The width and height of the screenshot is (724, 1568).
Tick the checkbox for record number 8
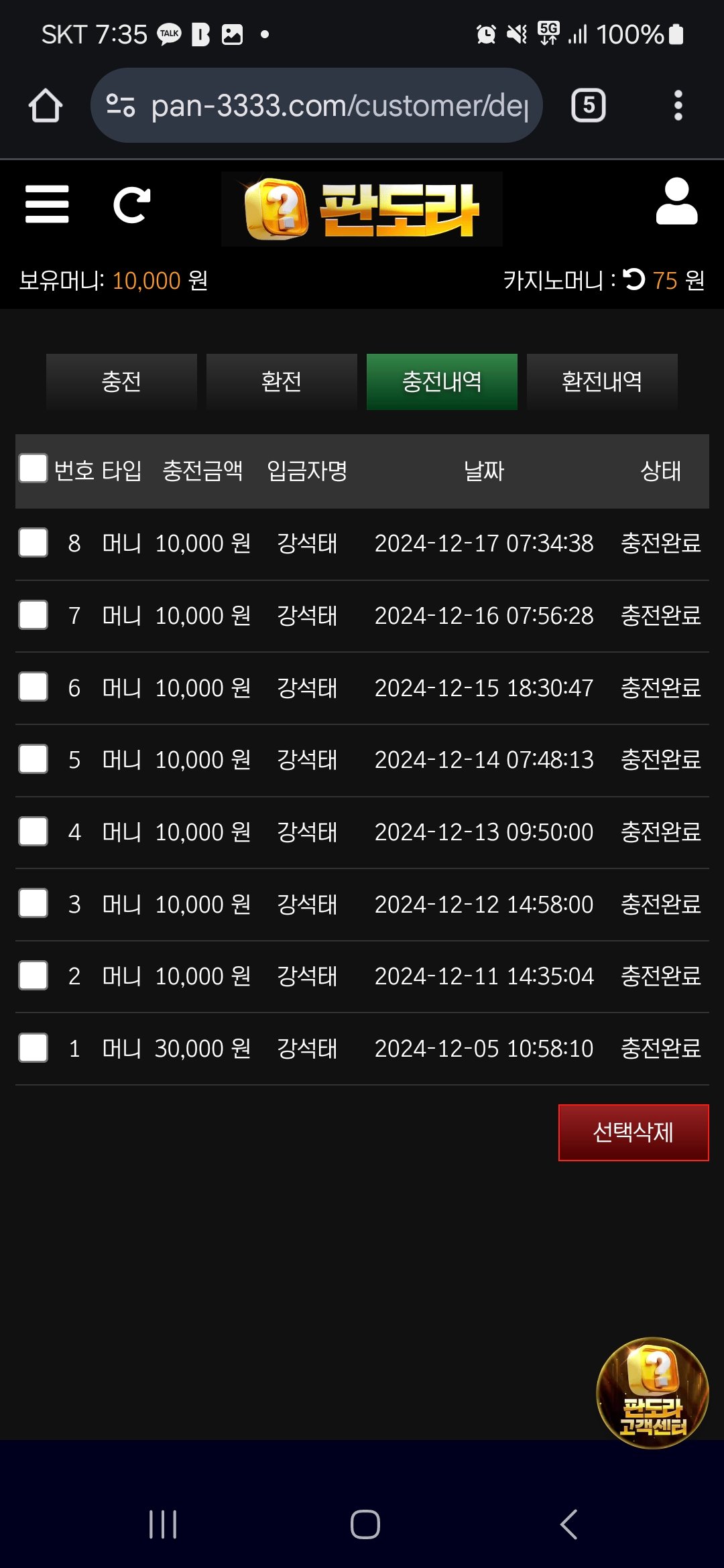click(x=34, y=543)
